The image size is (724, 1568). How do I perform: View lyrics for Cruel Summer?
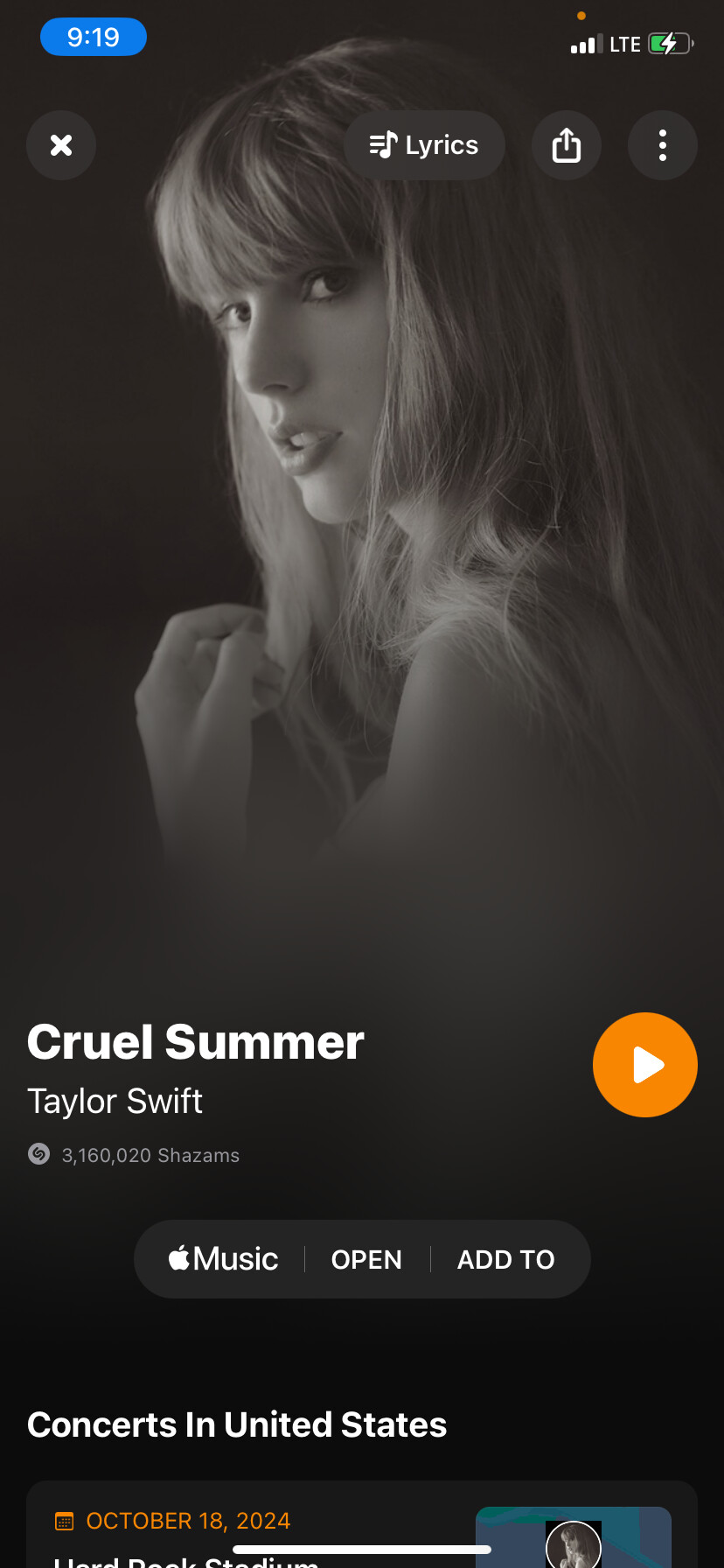[x=424, y=145]
